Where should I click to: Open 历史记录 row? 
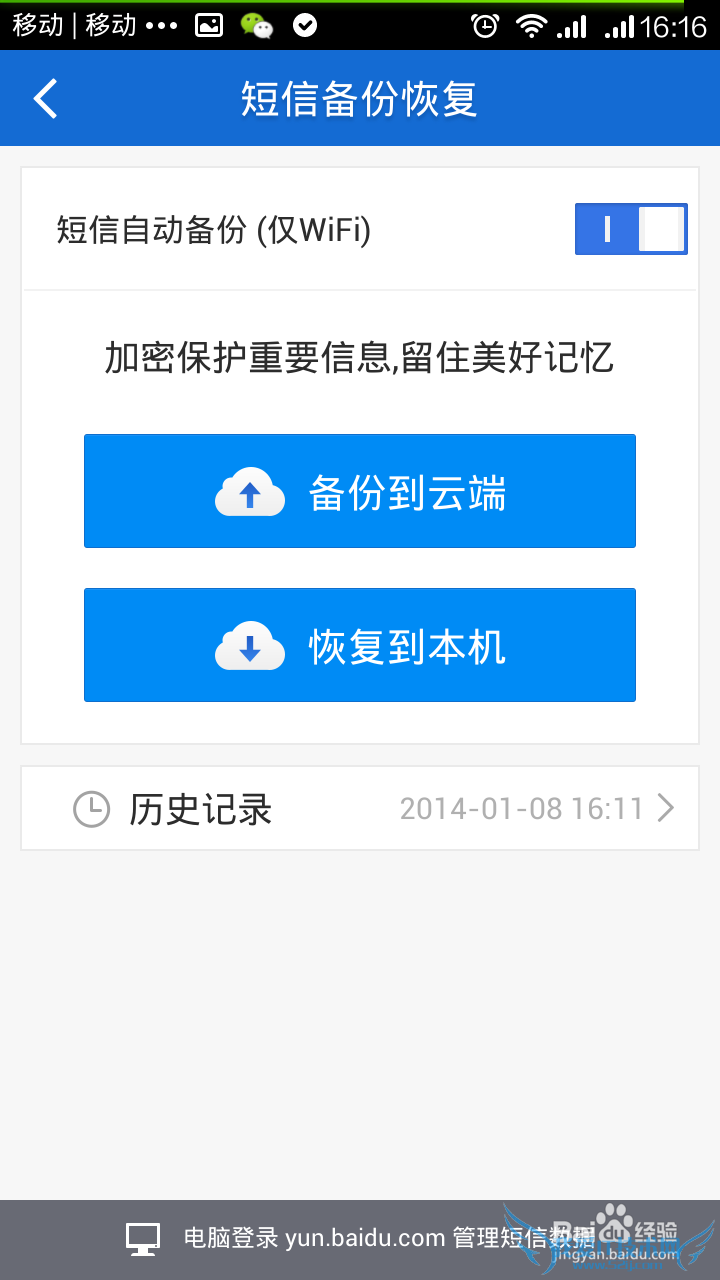[360, 808]
